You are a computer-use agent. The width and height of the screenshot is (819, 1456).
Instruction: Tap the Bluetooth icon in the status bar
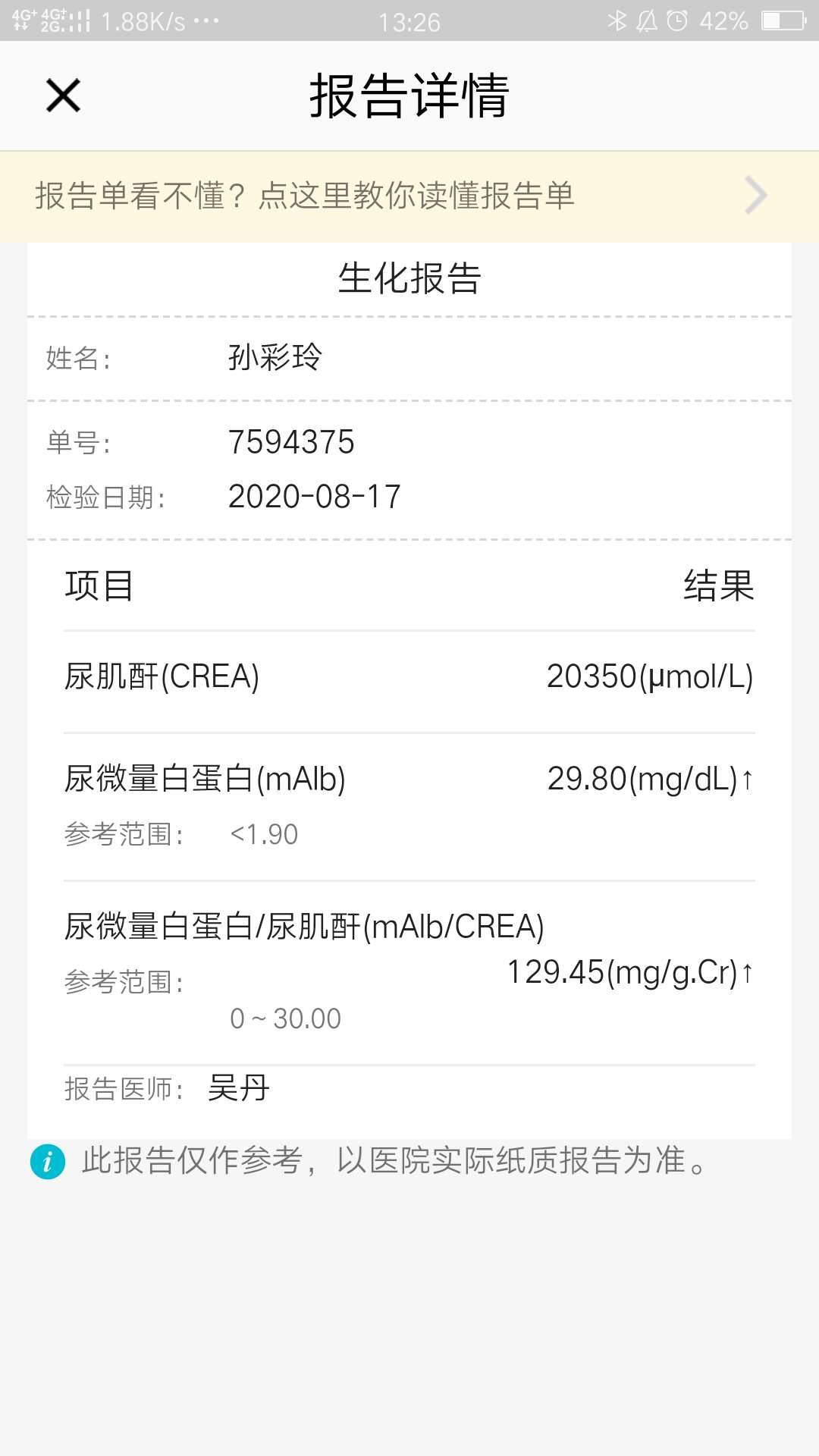click(618, 20)
